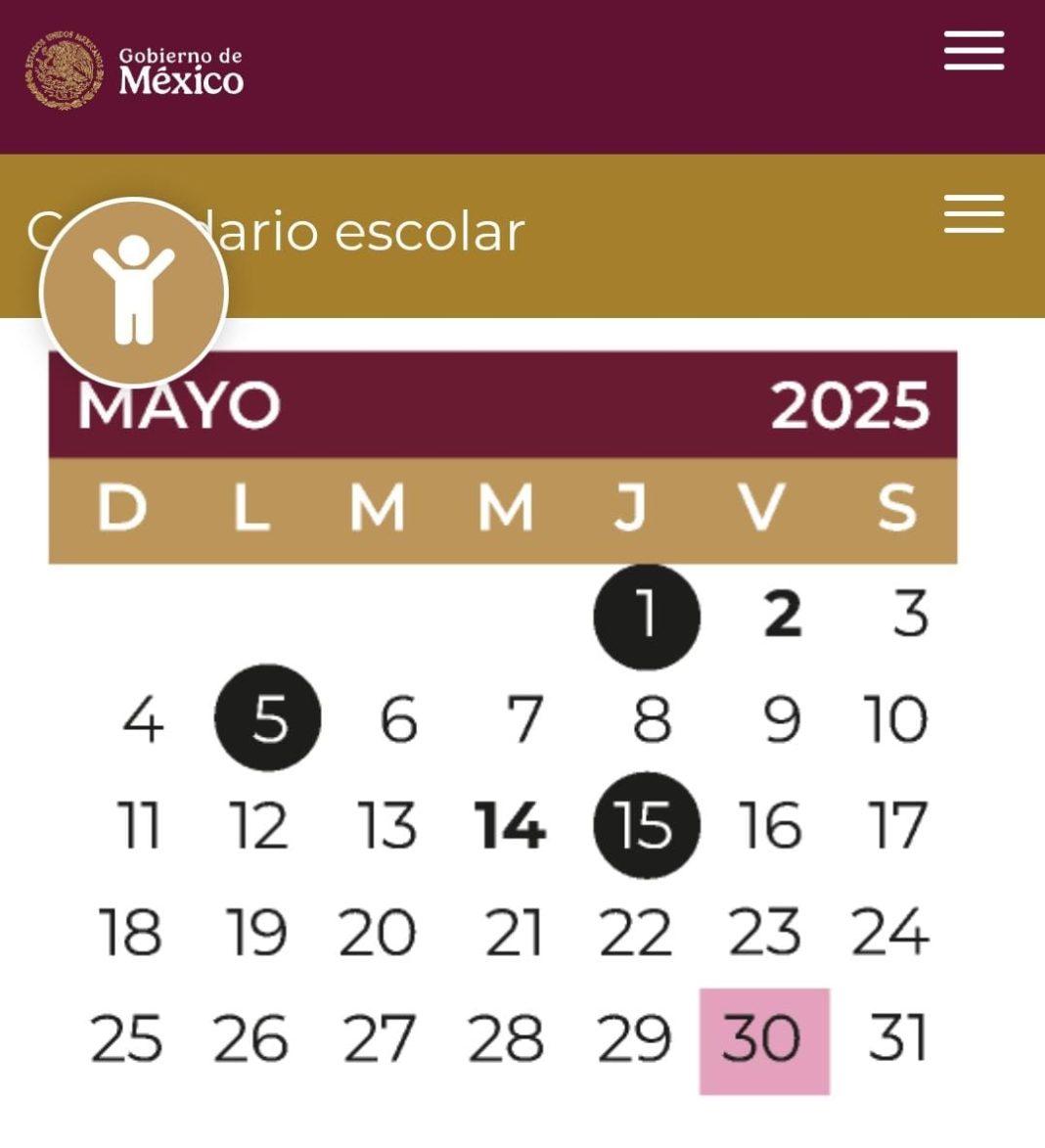
Task: Go to Gobierno de México home logo
Action: 135,70
